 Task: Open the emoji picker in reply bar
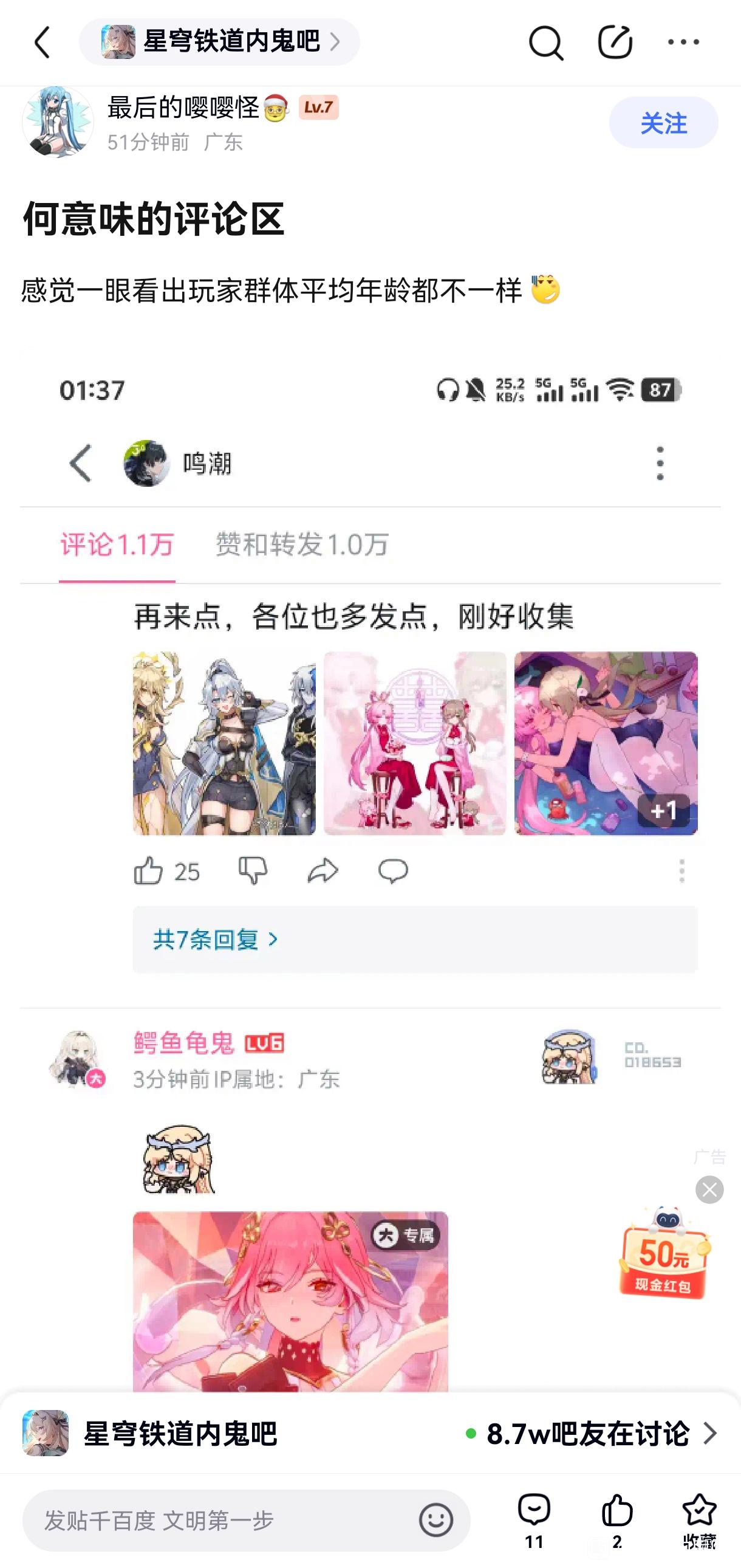[x=435, y=1520]
